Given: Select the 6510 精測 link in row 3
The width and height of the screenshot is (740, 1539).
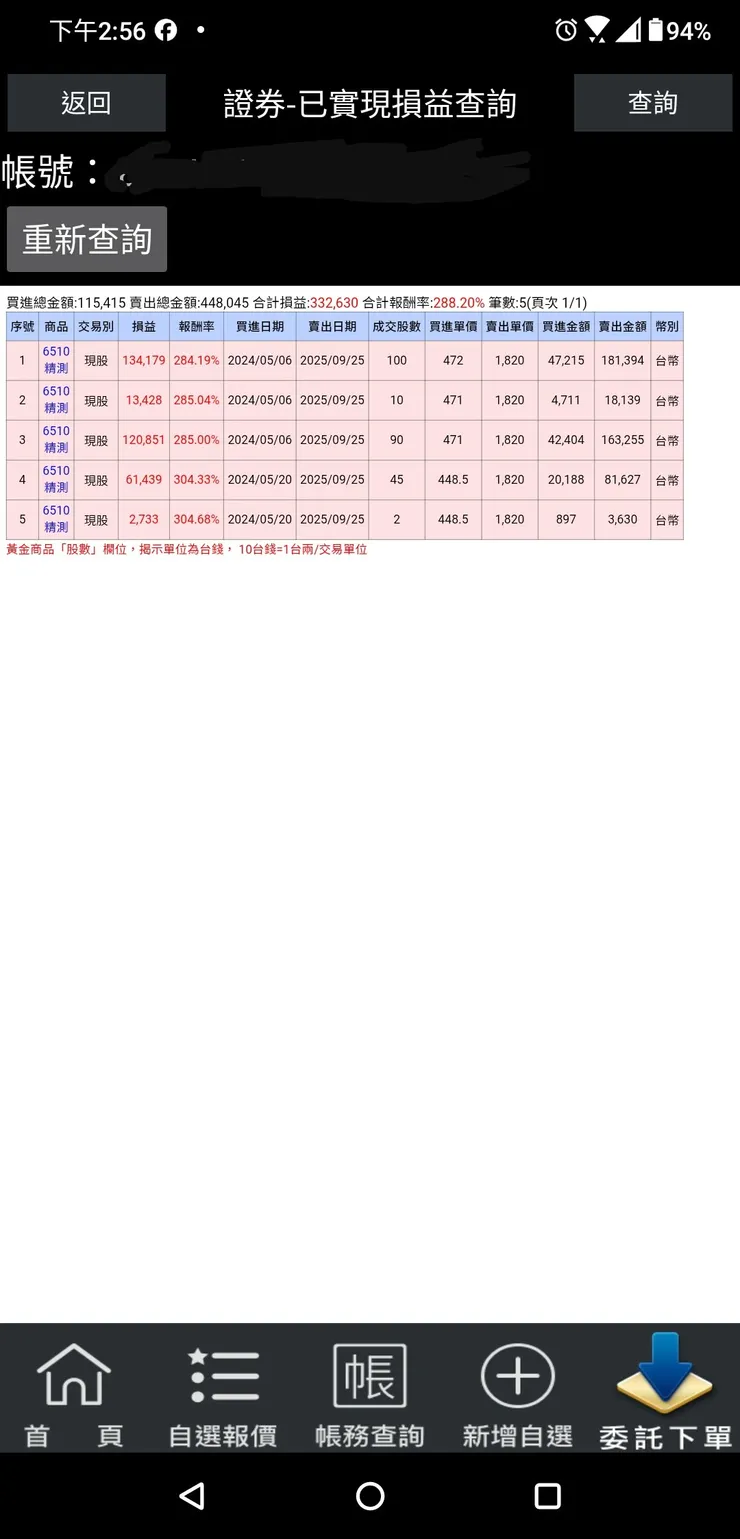Looking at the screenshot, I should (56, 440).
